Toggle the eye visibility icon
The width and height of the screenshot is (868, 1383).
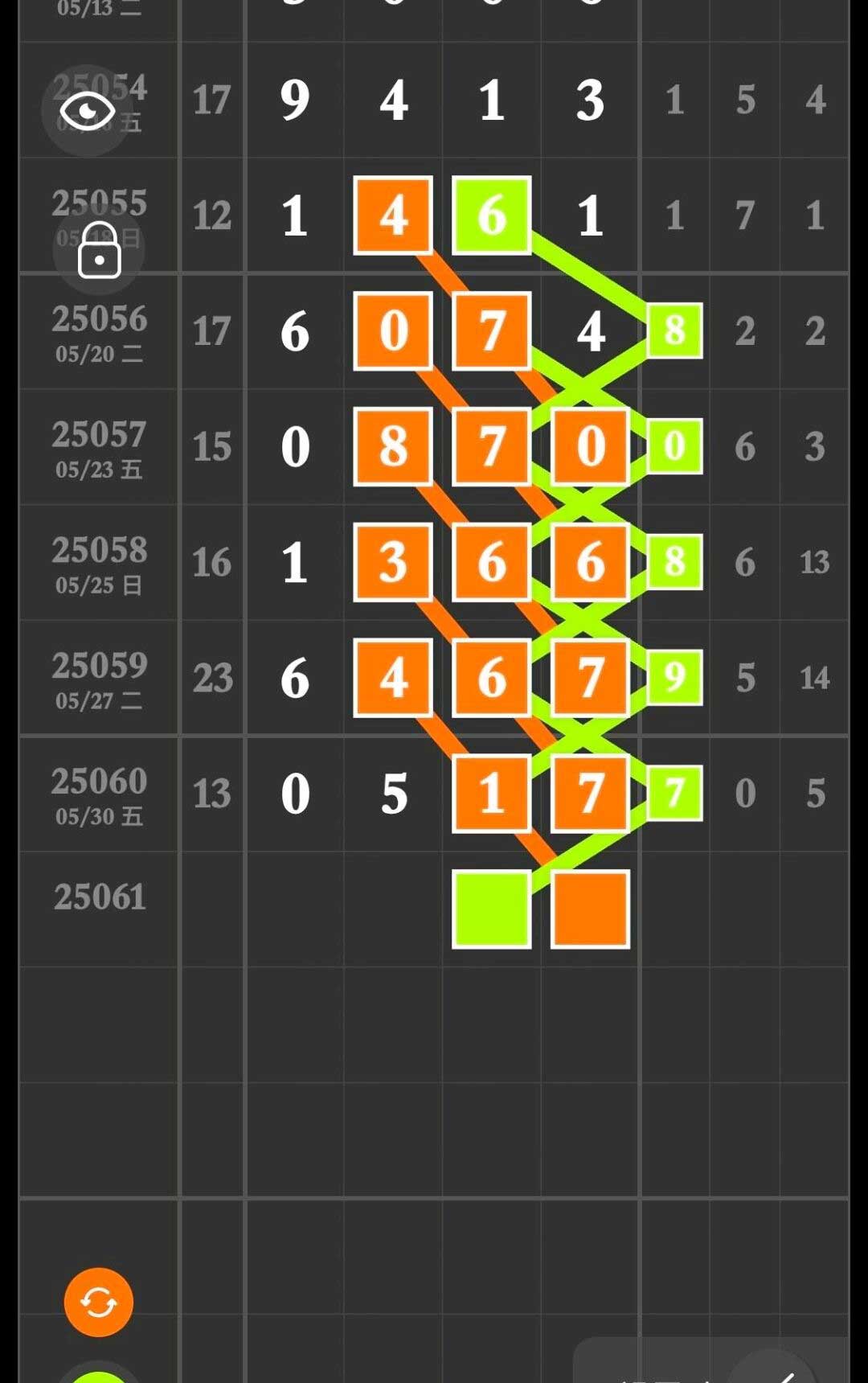point(87,111)
